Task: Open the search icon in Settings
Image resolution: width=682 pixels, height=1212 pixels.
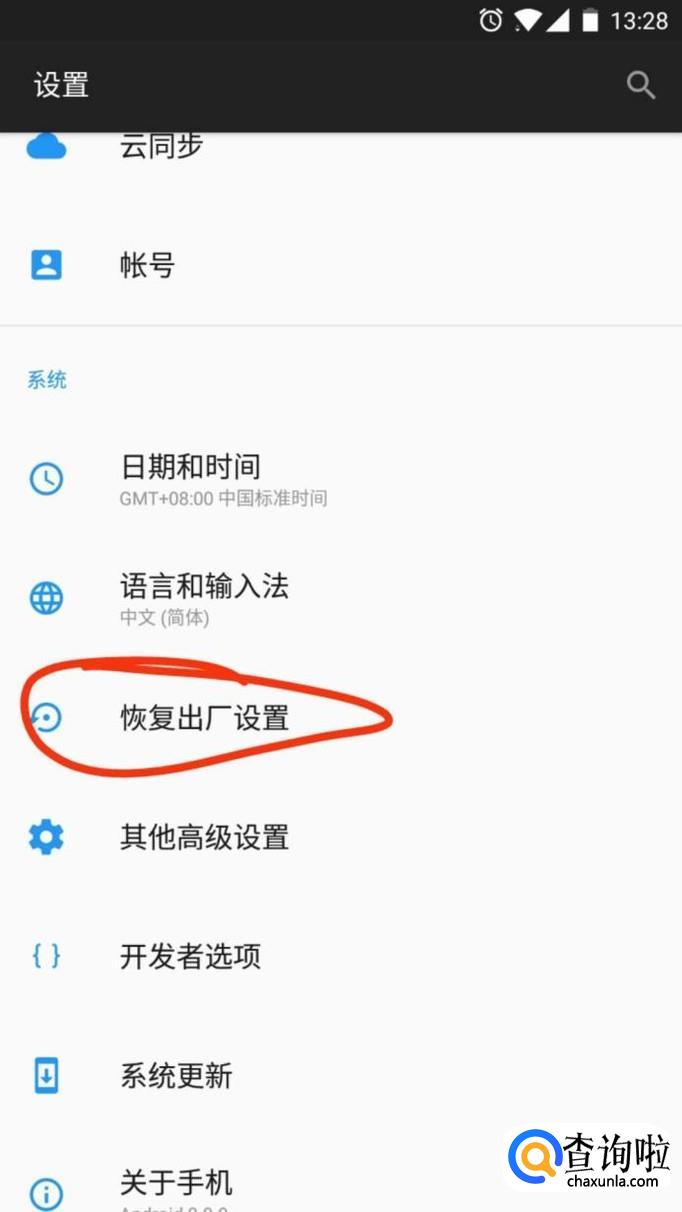Action: (640, 85)
